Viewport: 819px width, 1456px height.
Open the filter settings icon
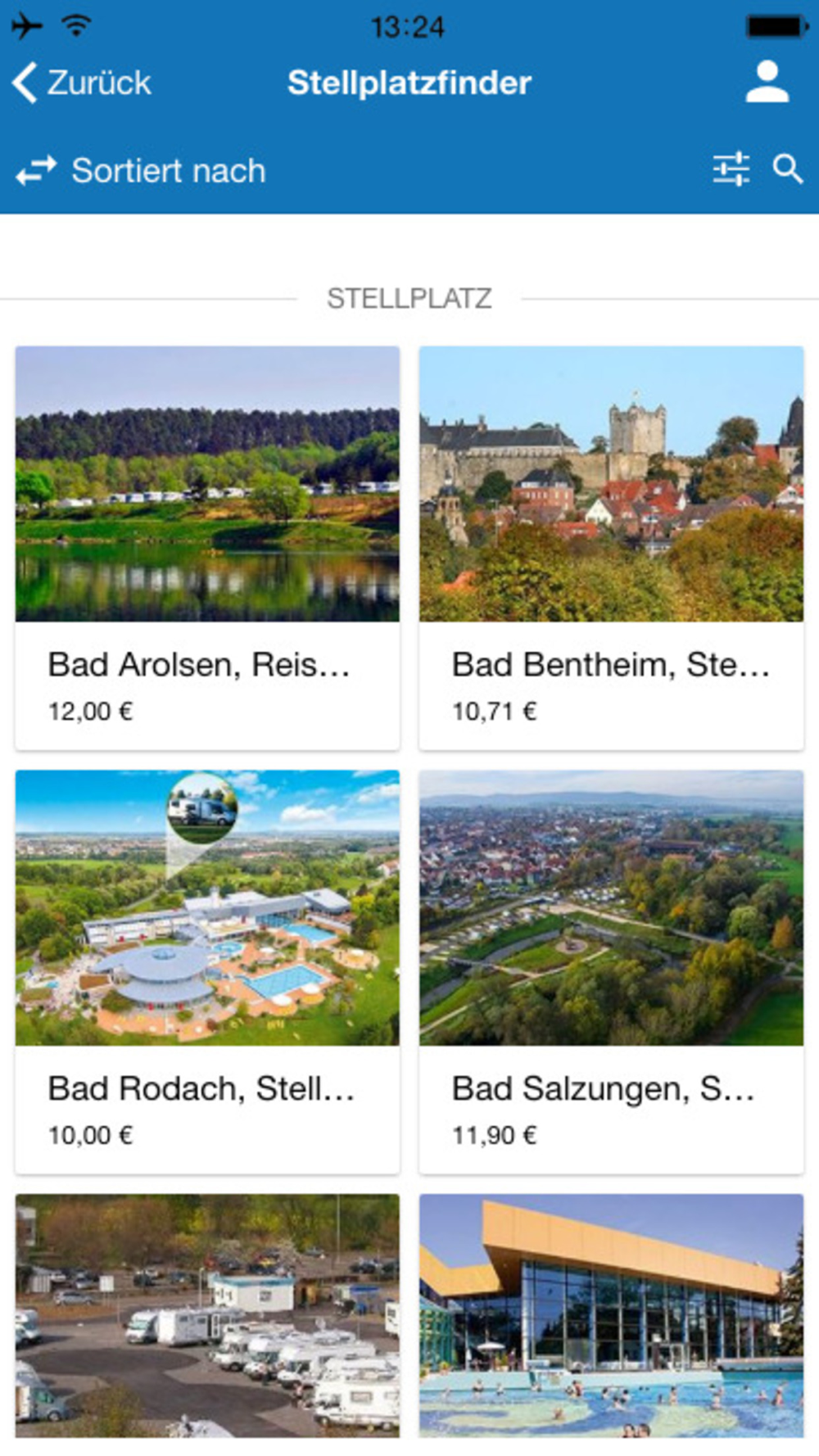(x=731, y=170)
